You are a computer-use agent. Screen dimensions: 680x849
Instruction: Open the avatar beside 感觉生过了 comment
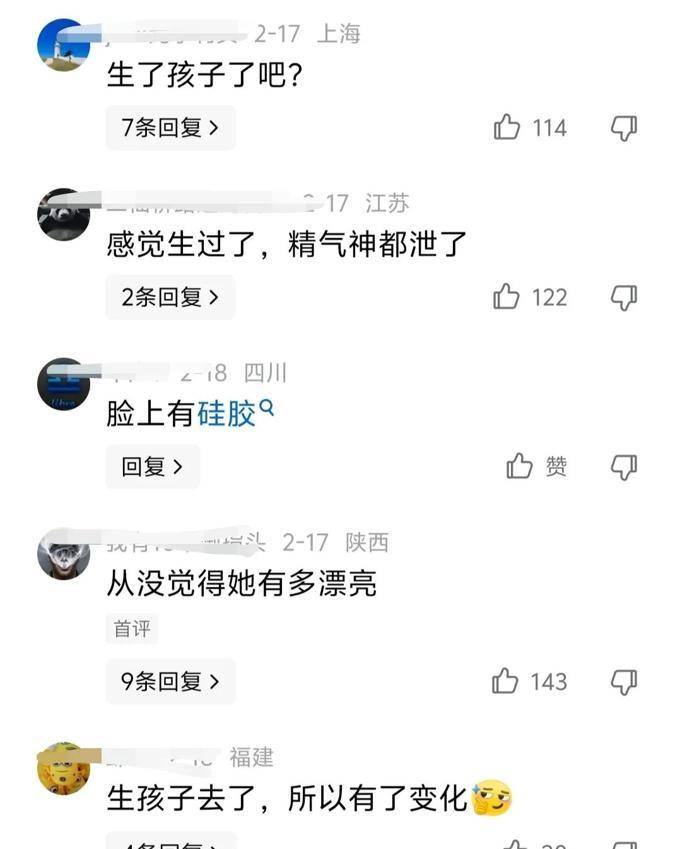[64, 214]
